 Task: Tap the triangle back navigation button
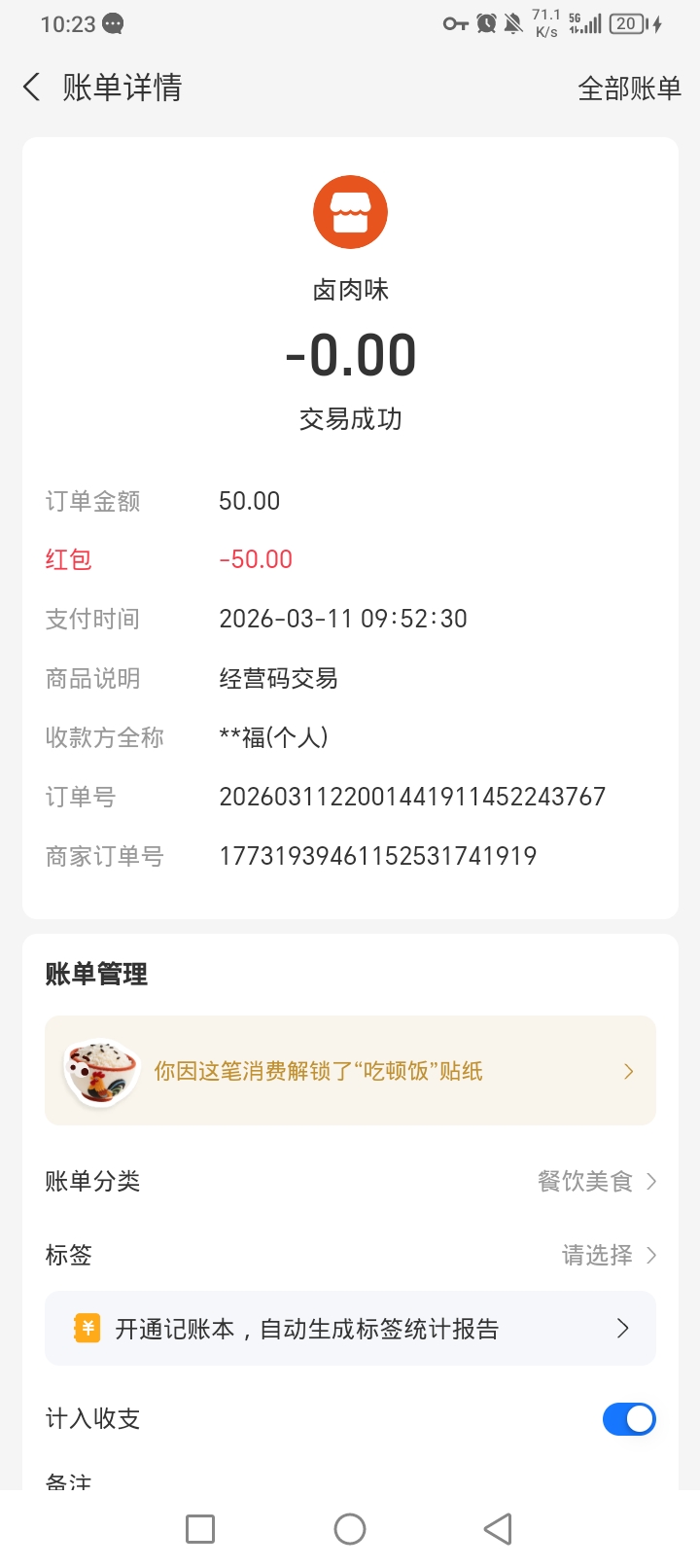[498, 1528]
